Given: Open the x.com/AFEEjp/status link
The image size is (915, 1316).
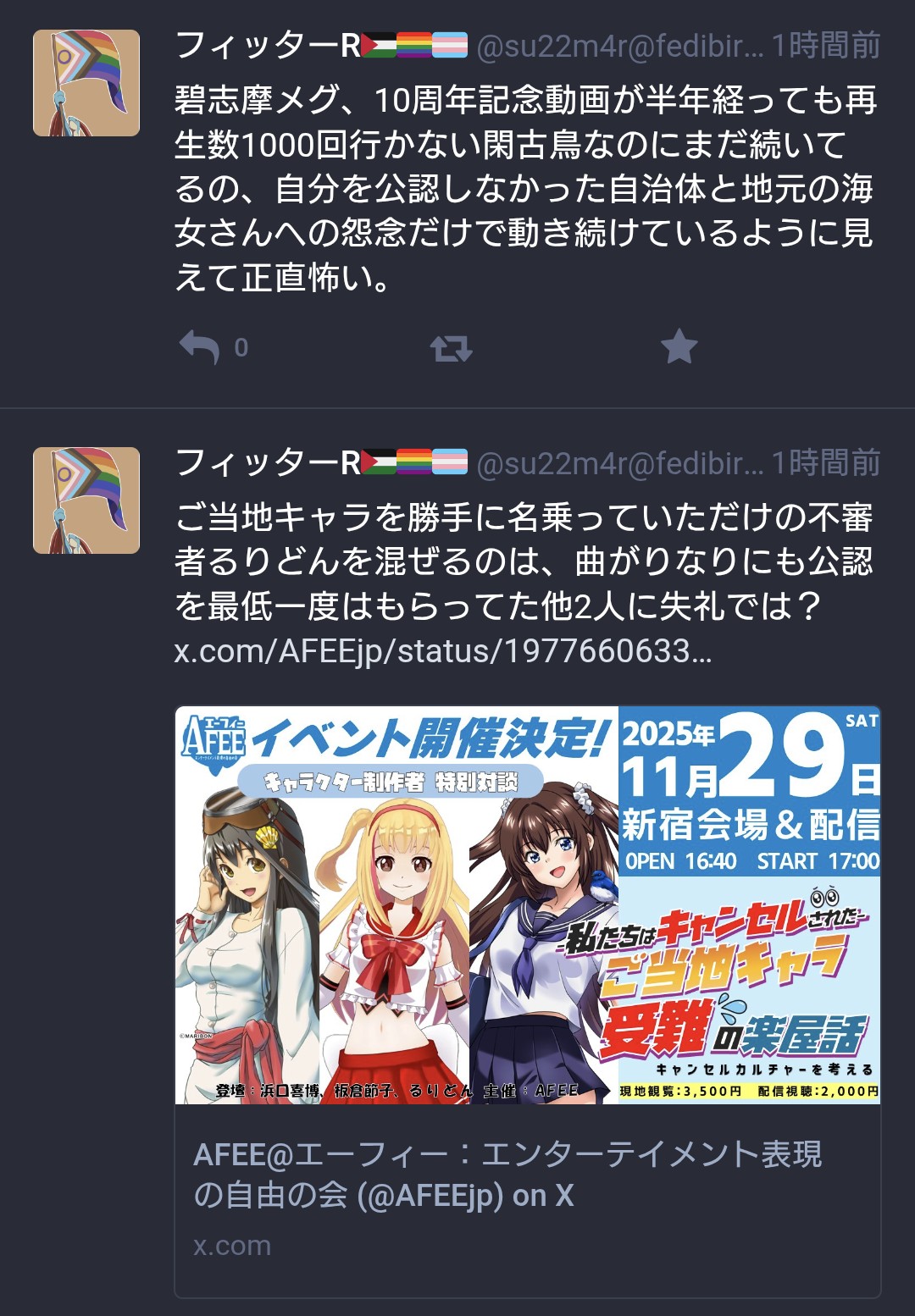Looking at the screenshot, I should tap(442, 651).
